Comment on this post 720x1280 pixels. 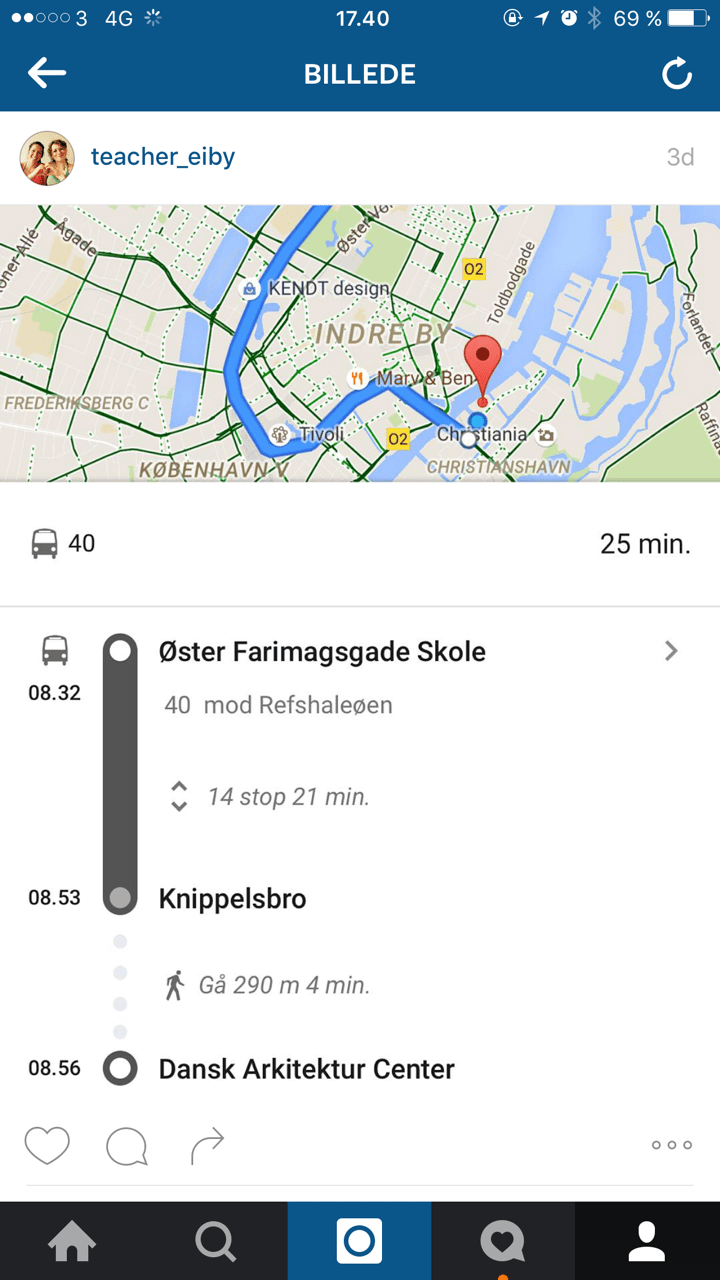pos(127,1146)
